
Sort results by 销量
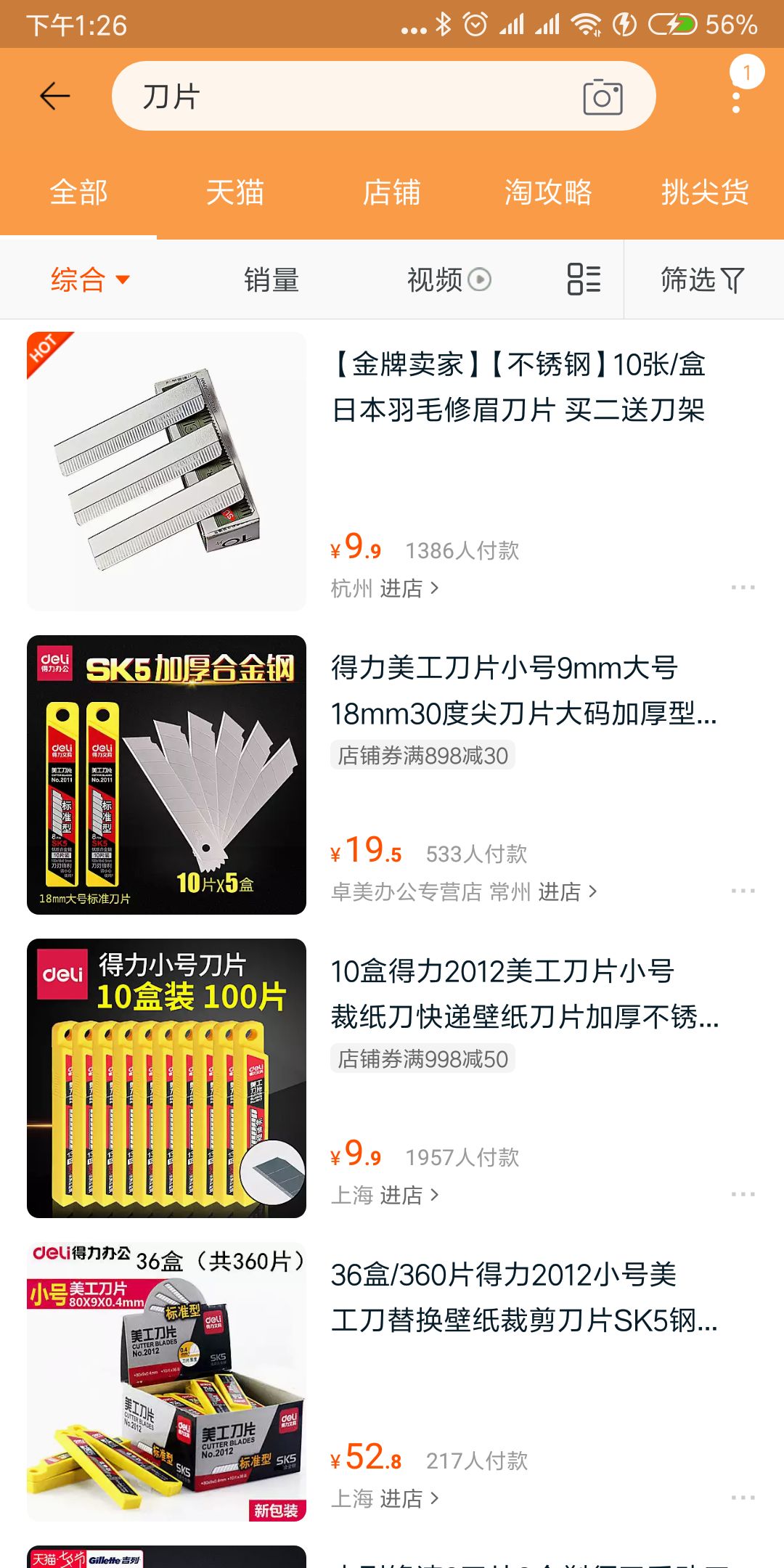270,278
